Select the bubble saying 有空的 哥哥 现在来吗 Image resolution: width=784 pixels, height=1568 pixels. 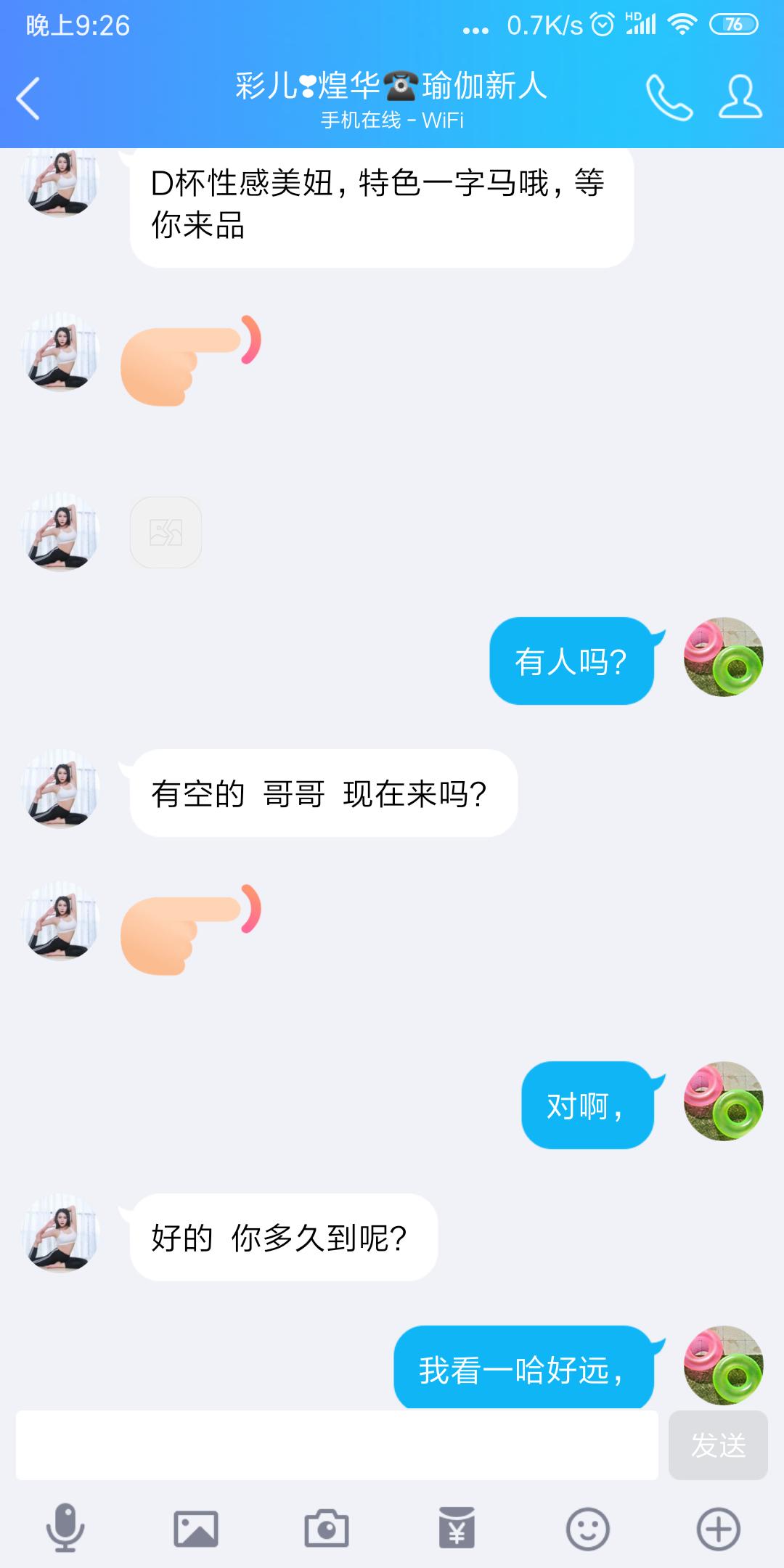pyautogui.click(x=322, y=793)
